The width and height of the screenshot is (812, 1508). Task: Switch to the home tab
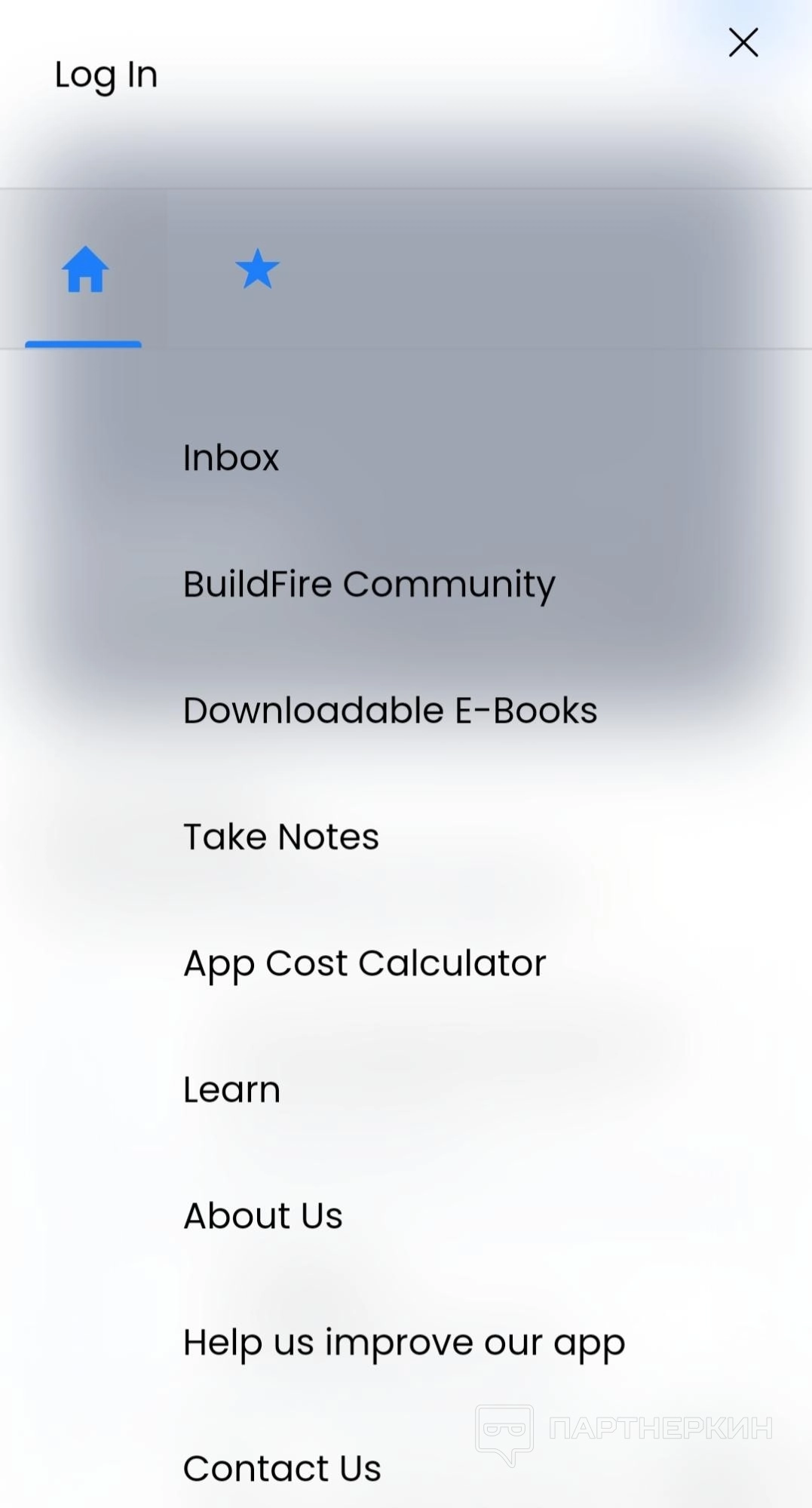84,269
